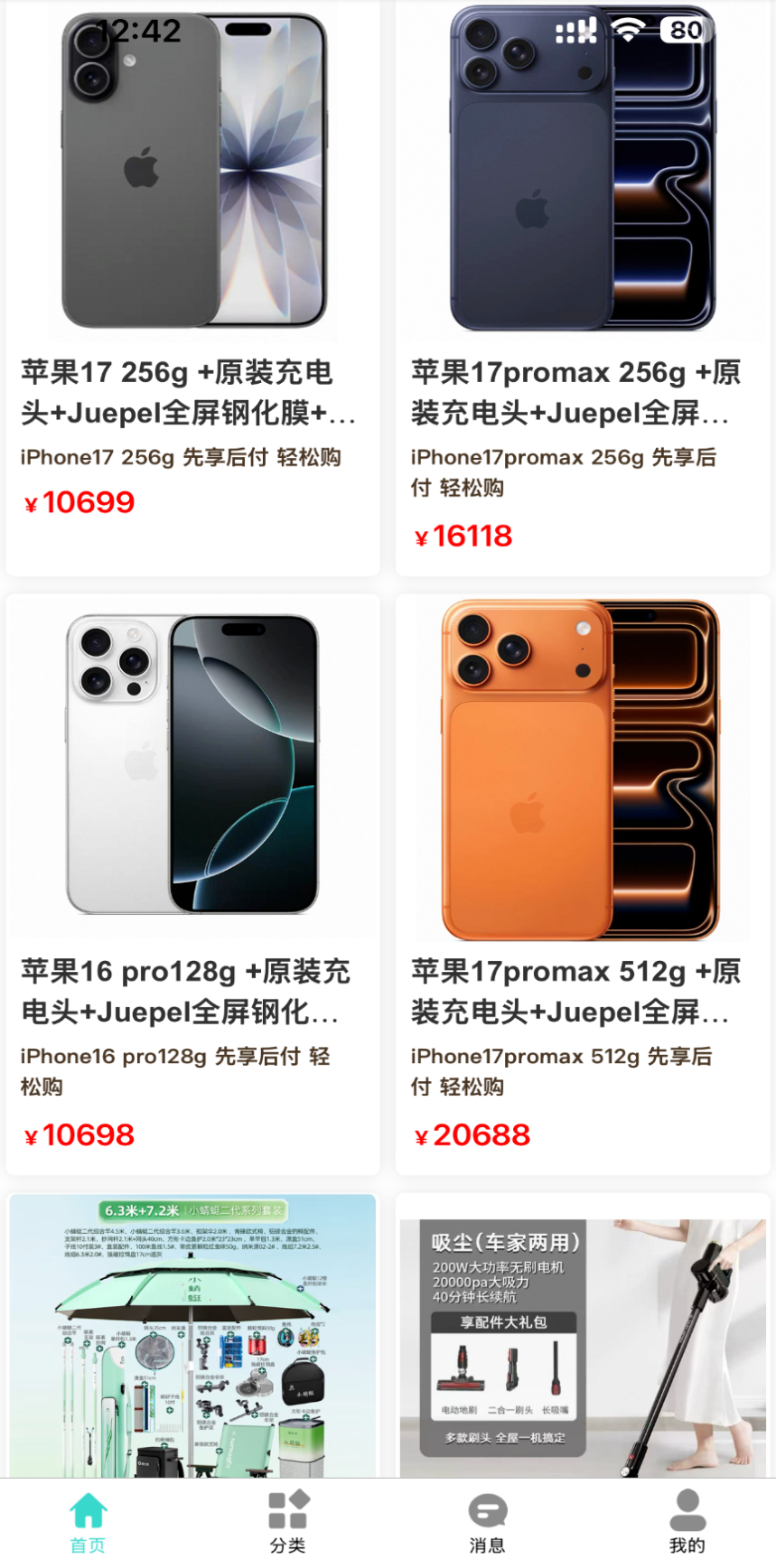Go to the 首页 tab
The width and height of the screenshot is (776, 1568).
(89, 1523)
